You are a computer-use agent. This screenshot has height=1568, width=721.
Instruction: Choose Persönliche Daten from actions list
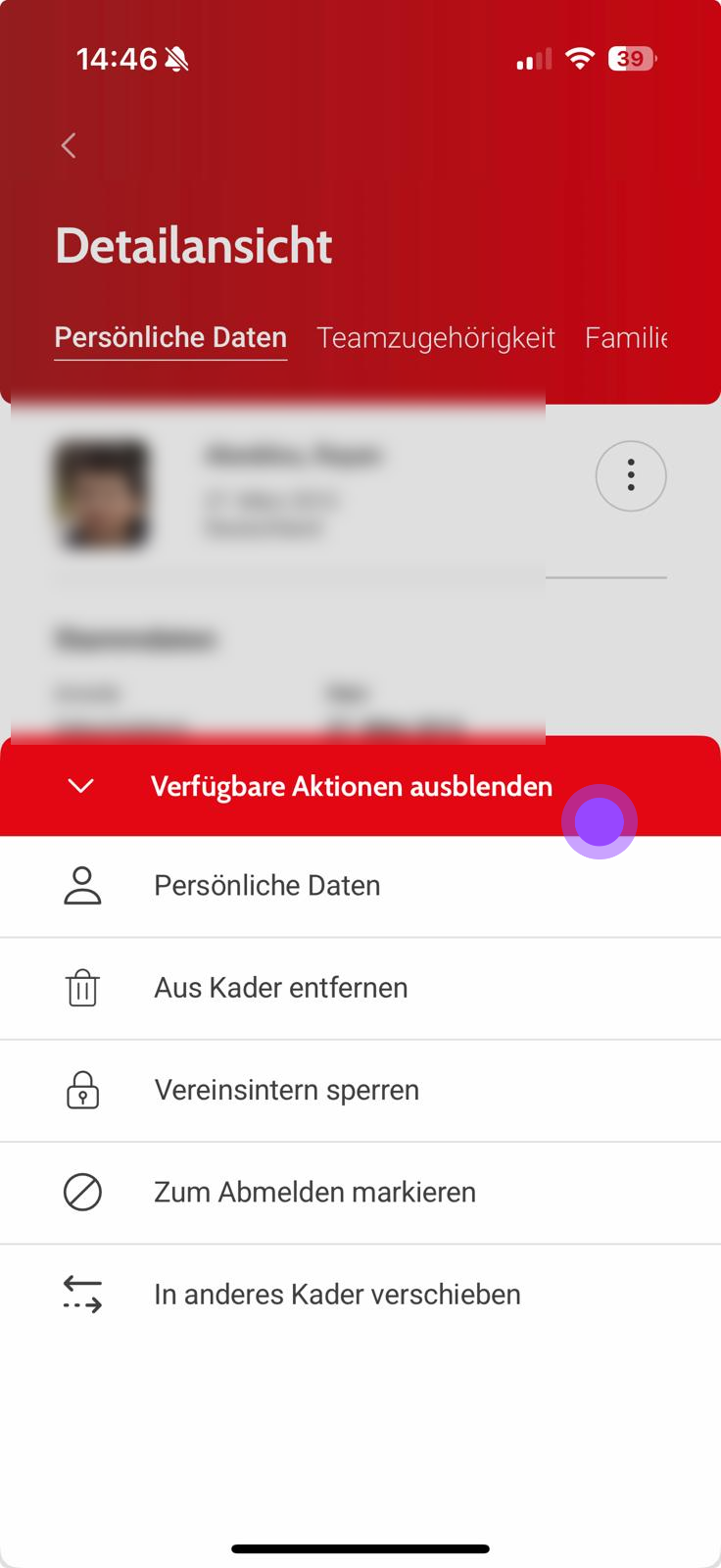tap(266, 886)
